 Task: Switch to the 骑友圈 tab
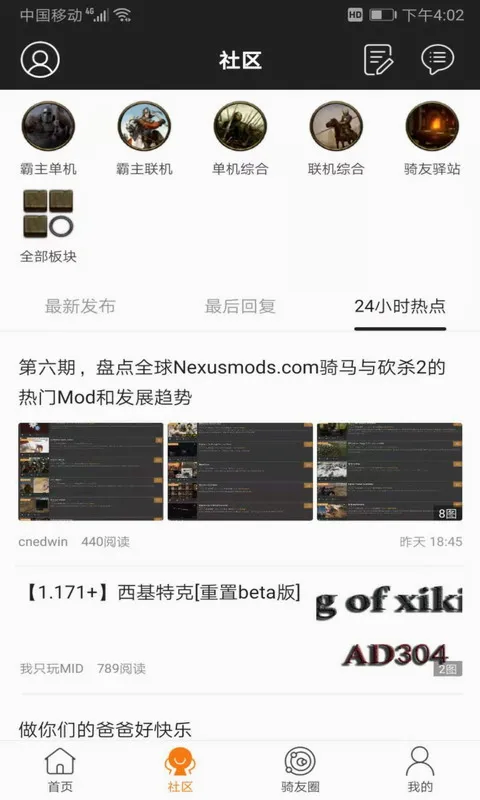click(300, 770)
